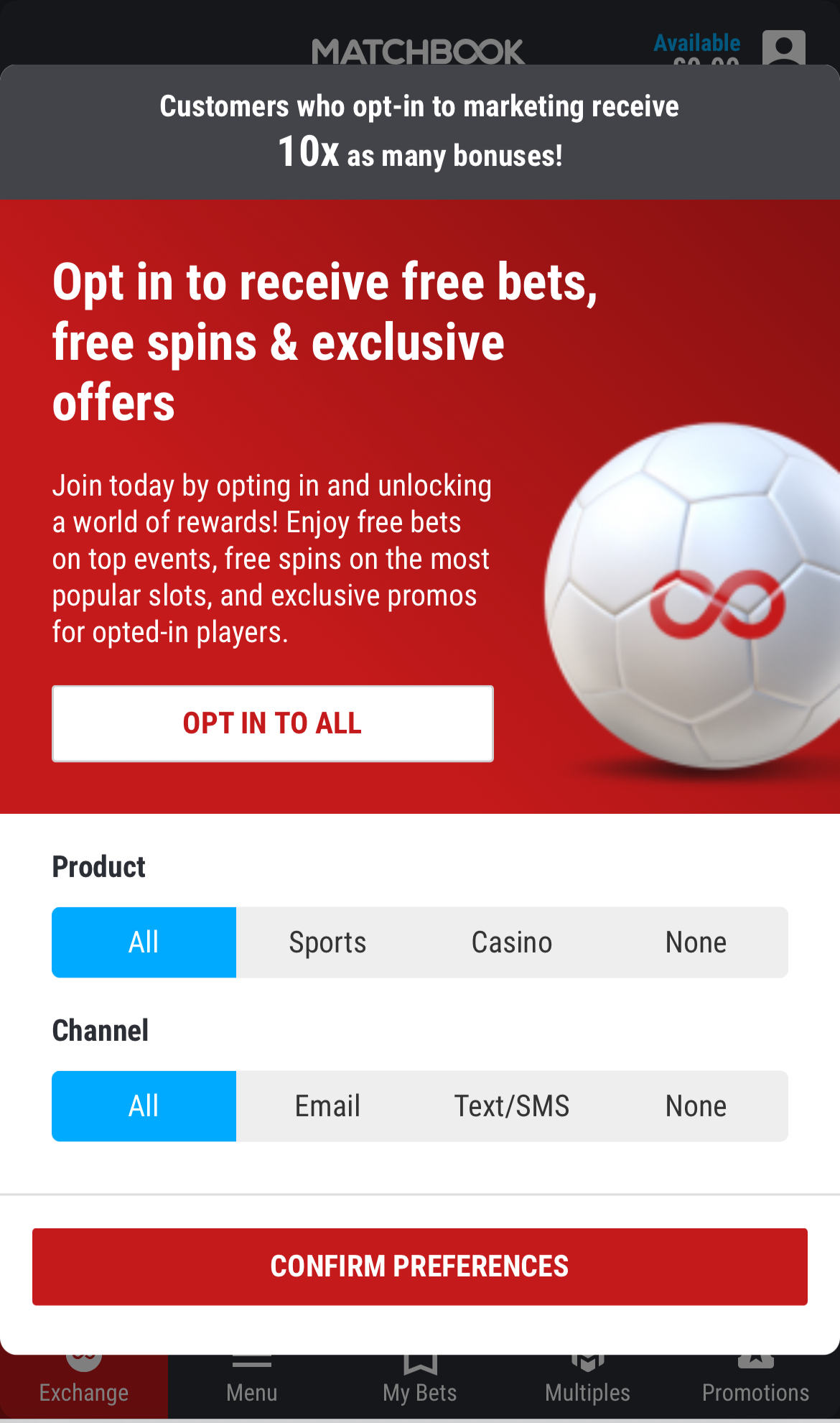Set Channel preference to None
The width and height of the screenshot is (840, 1423).
tap(696, 1106)
